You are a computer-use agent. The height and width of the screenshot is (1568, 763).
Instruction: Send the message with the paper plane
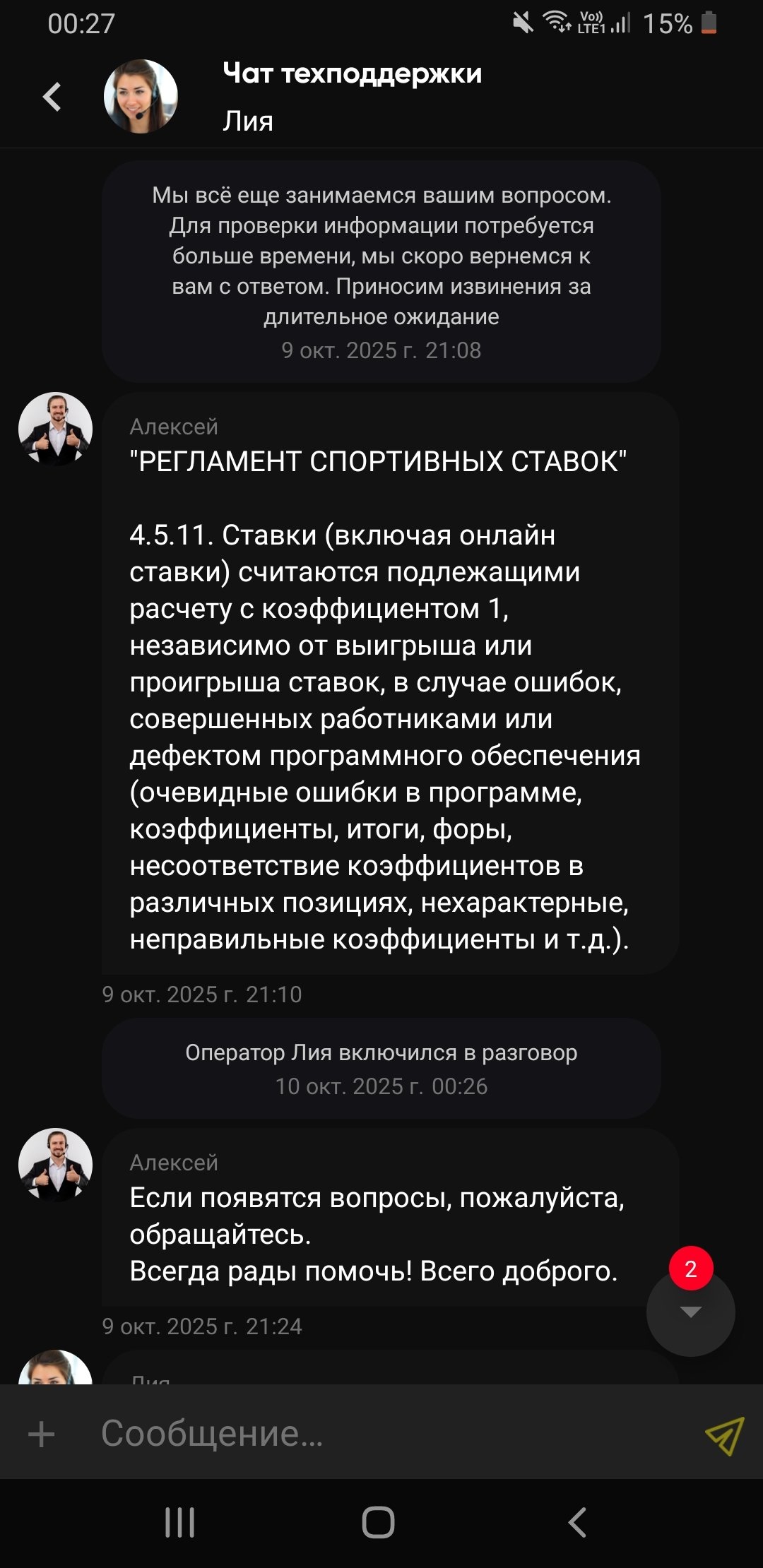724,1435
